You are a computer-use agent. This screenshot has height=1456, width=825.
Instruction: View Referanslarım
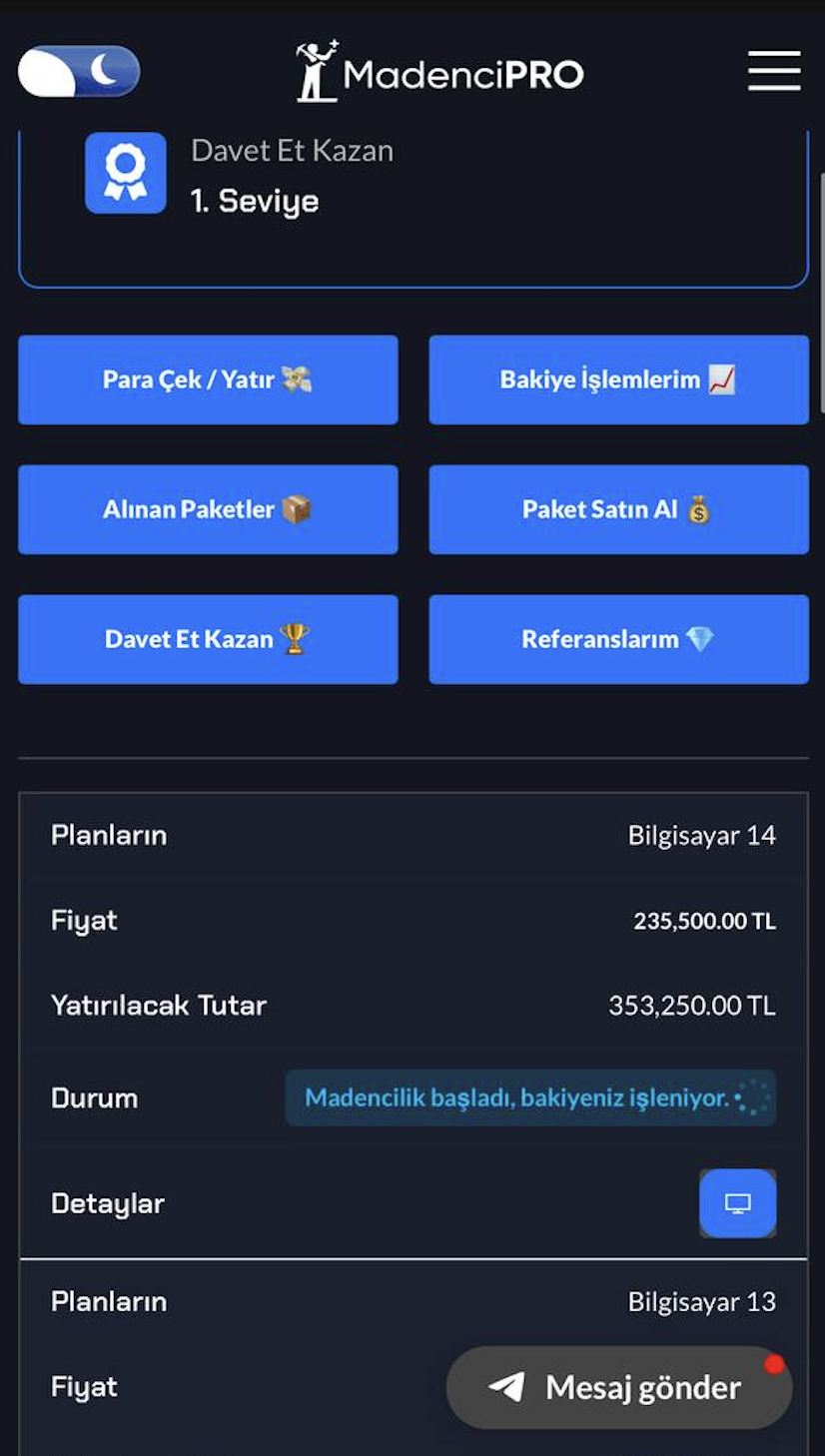(619, 639)
